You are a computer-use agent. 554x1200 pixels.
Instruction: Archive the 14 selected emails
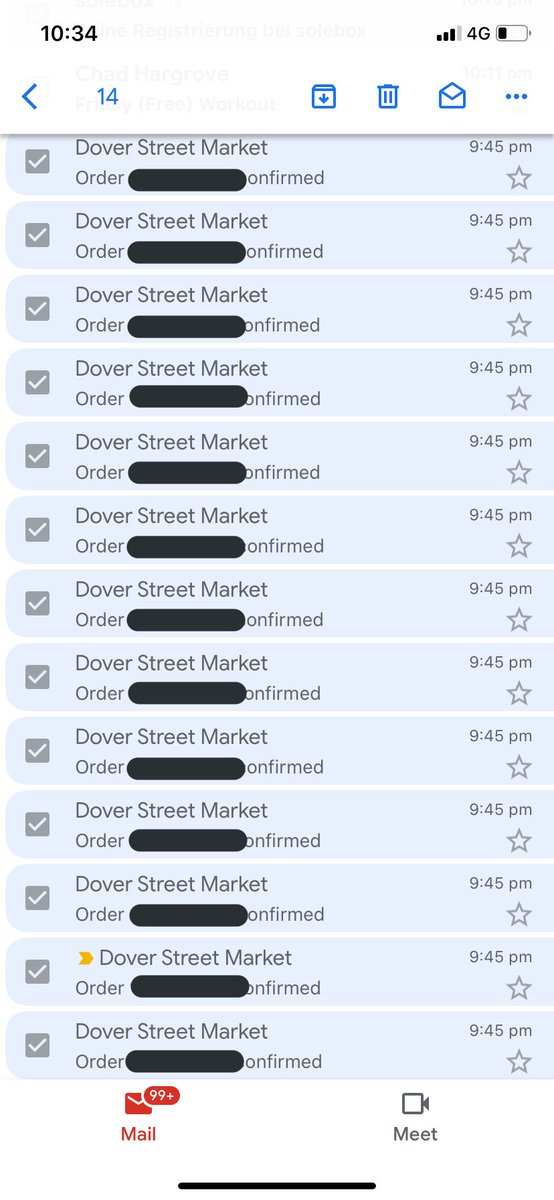pos(323,97)
